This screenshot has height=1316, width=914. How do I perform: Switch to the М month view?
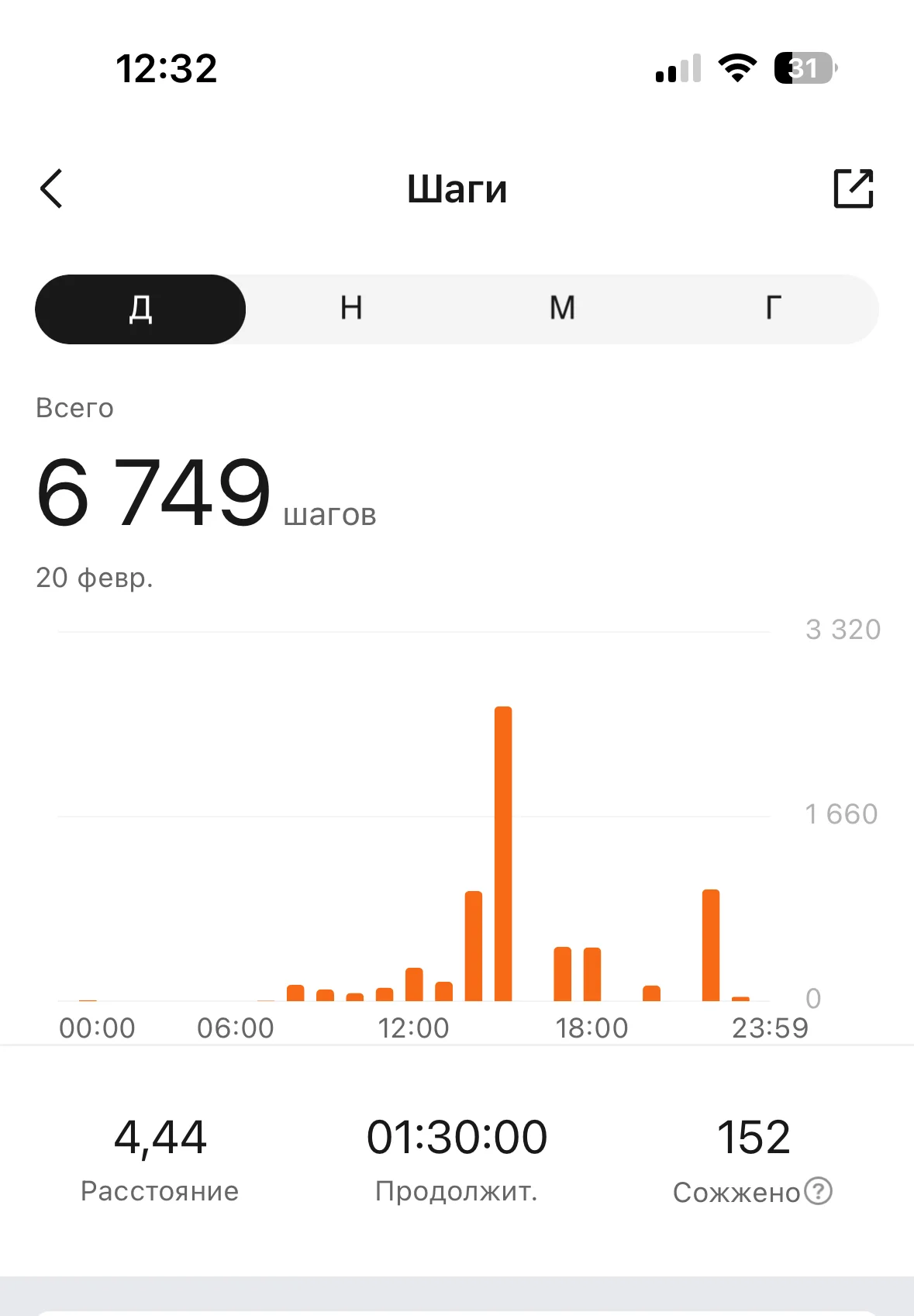tap(562, 309)
